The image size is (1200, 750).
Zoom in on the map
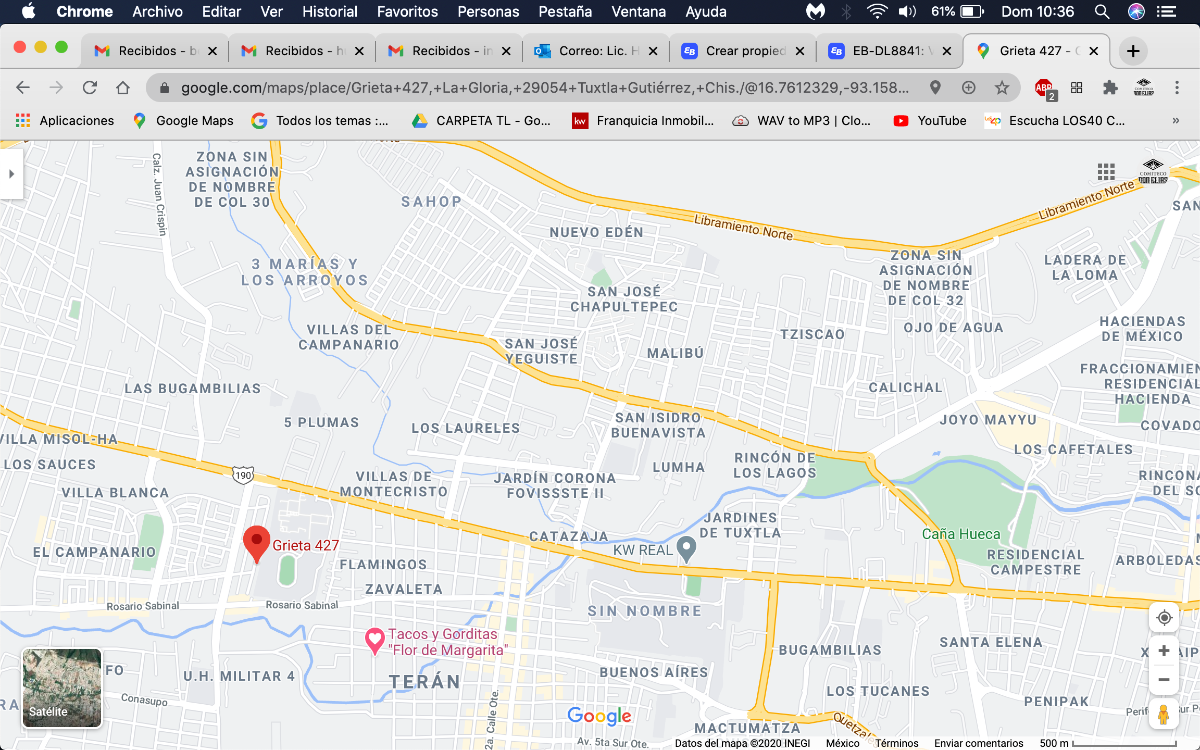click(x=1163, y=651)
